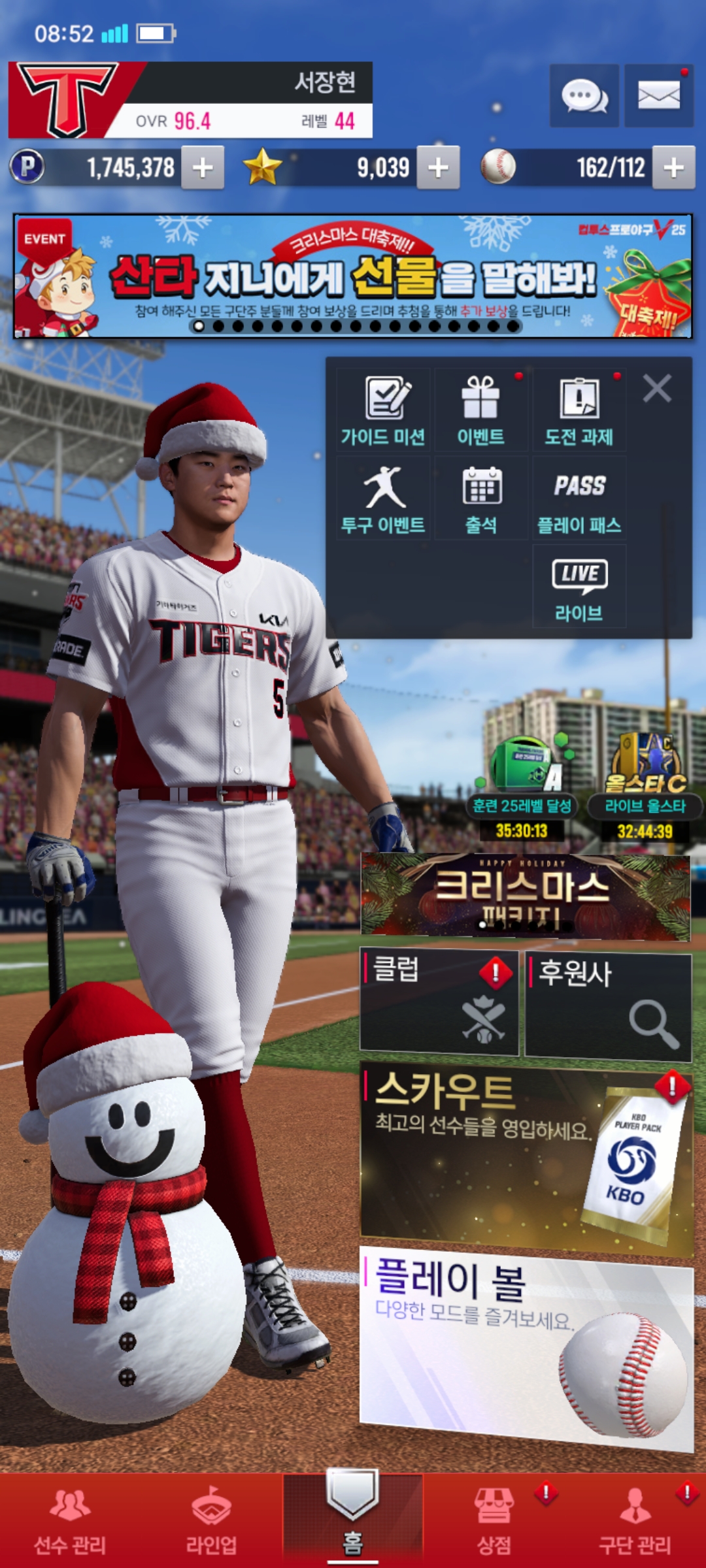This screenshot has height=1568, width=706.
Task: Open the mailbox envelope icon
Action: coord(658,96)
